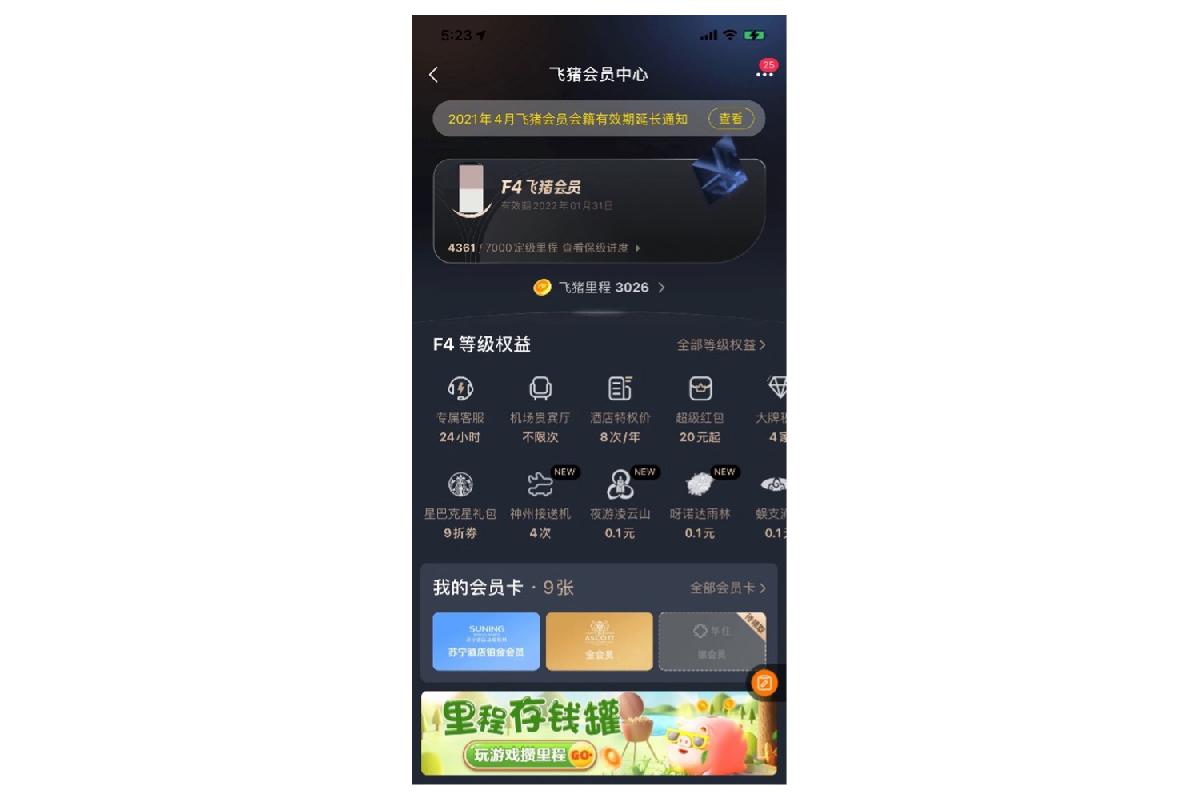Viewport: 1200px width, 800px height.
Task: Open 呀诺达雨林 offer
Action: 700,505
